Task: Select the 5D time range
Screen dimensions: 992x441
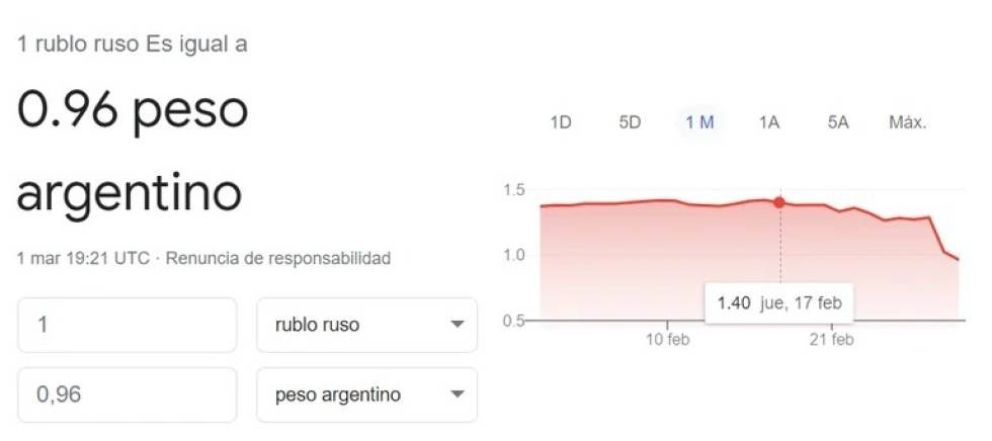Action: point(629,123)
